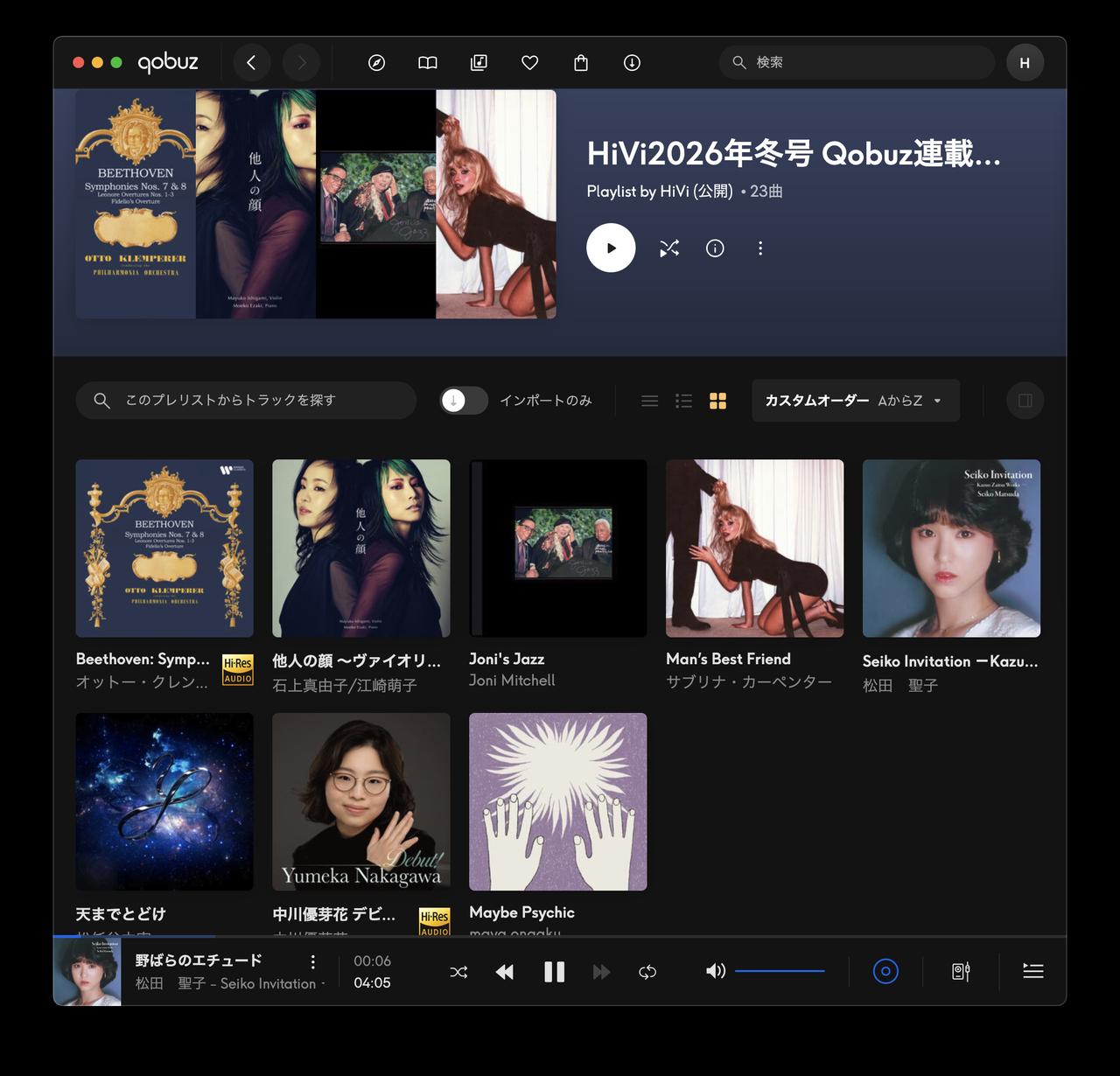Viewport: 1120px width, 1076px height.
Task: Open the favorites heart icon
Action: (529, 63)
